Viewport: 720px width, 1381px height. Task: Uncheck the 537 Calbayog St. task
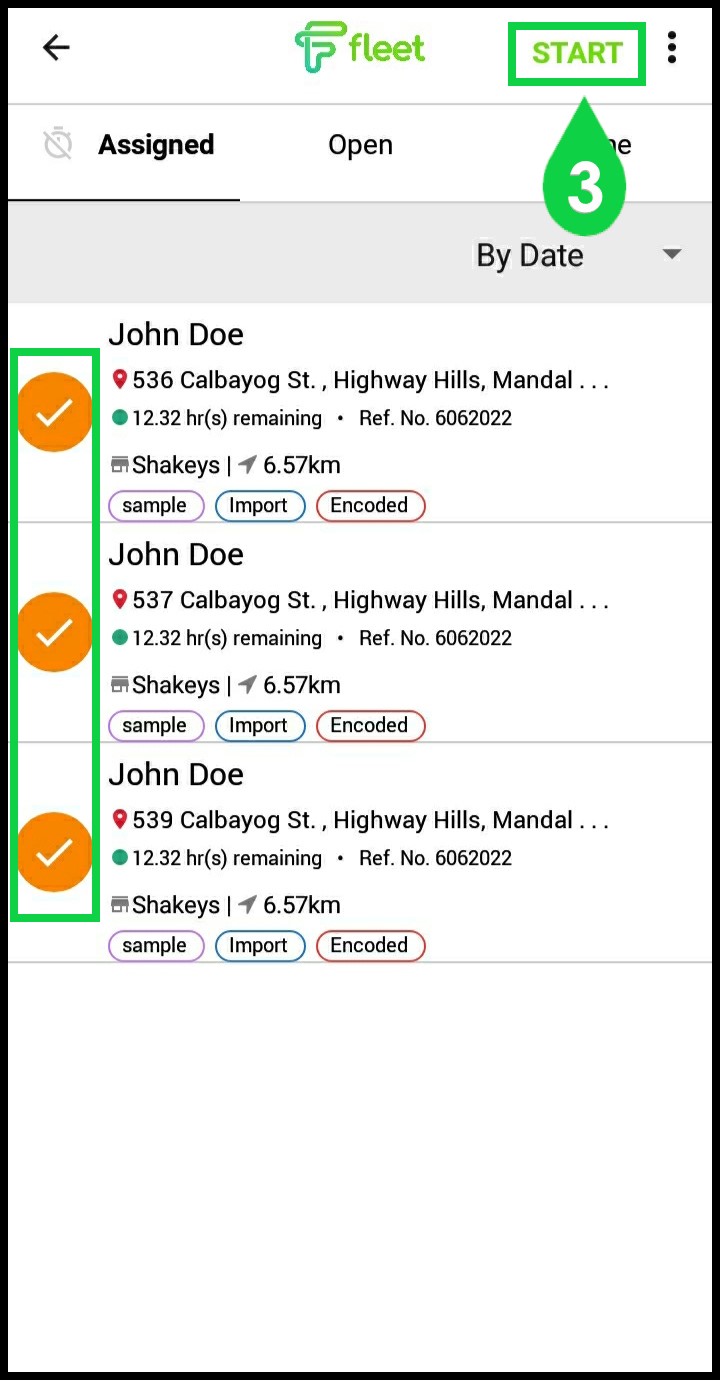click(x=54, y=632)
